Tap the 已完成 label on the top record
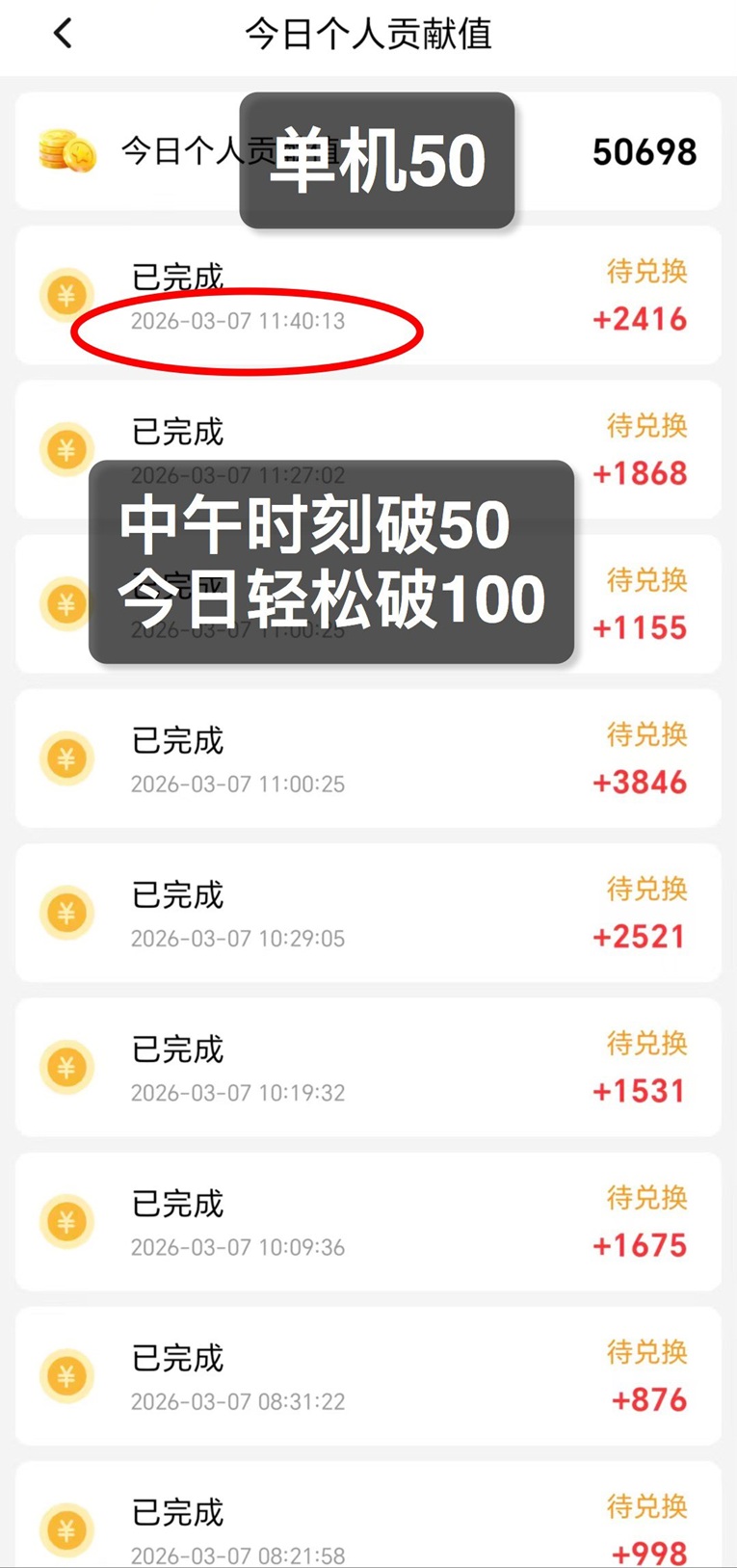Image resolution: width=737 pixels, height=1568 pixels. tap(176, 278)
